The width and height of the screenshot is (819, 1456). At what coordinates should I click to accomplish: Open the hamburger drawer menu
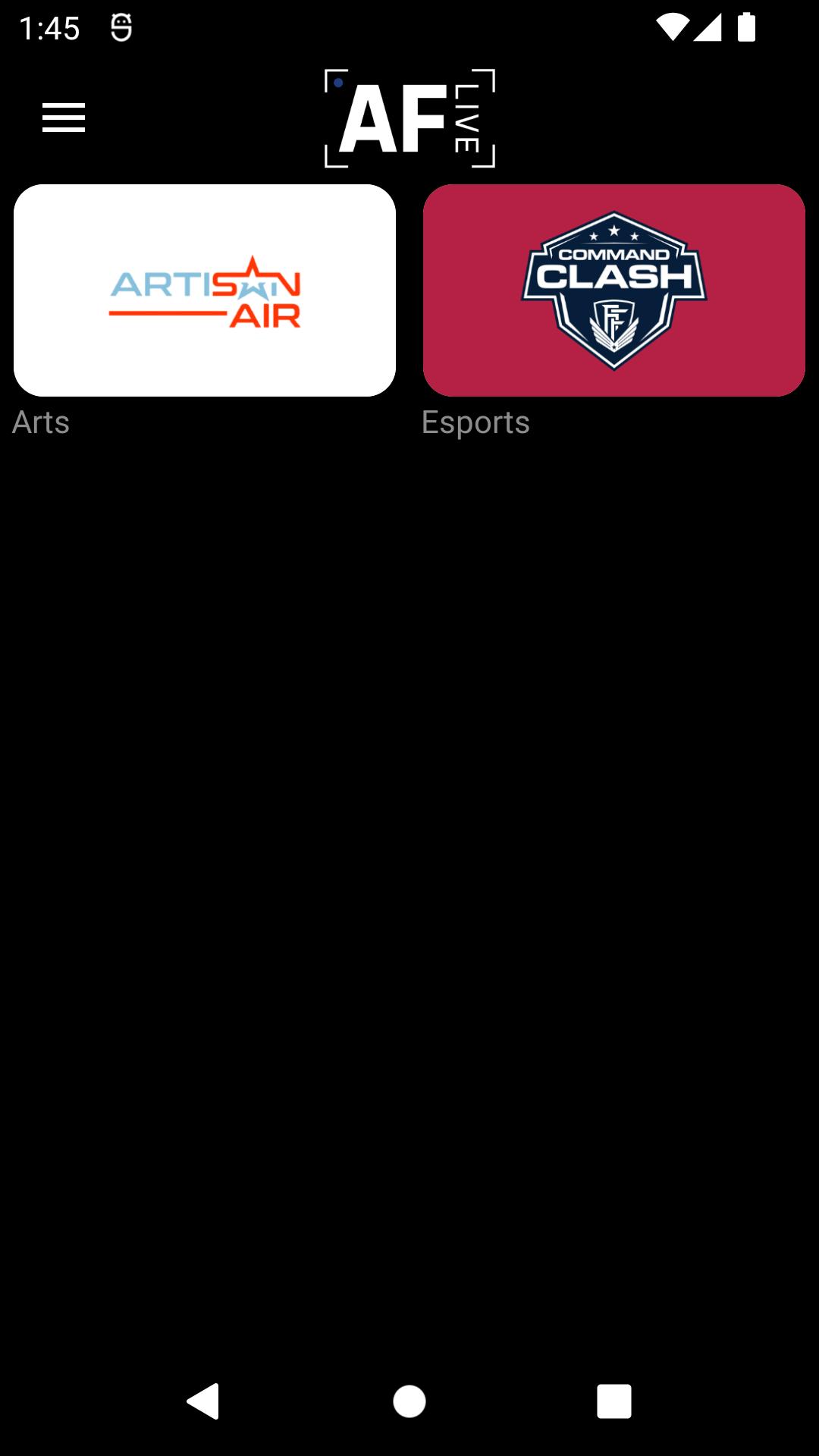pos(64,118)
